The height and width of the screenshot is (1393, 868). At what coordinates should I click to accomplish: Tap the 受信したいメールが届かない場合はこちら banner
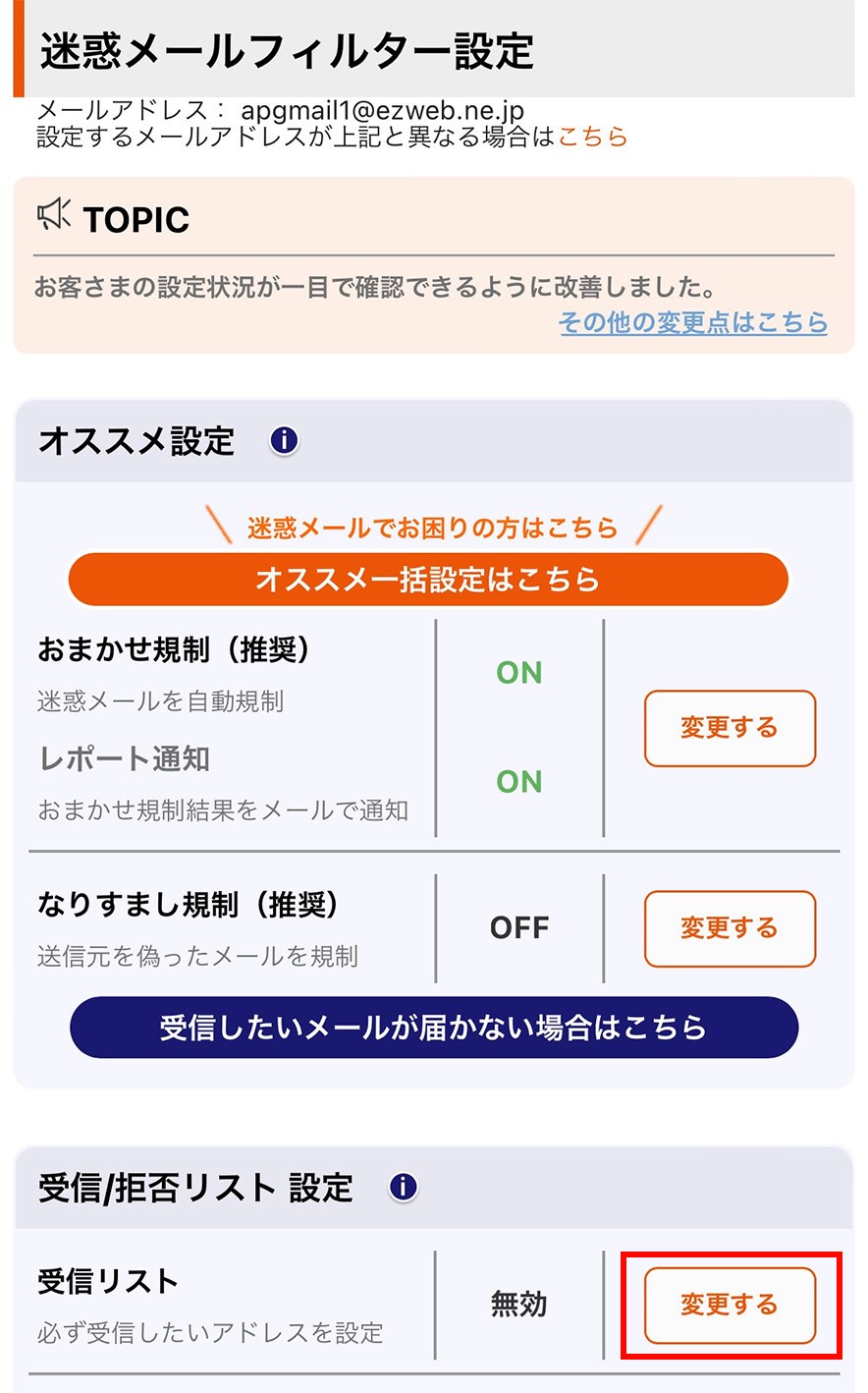[434, 1026]
